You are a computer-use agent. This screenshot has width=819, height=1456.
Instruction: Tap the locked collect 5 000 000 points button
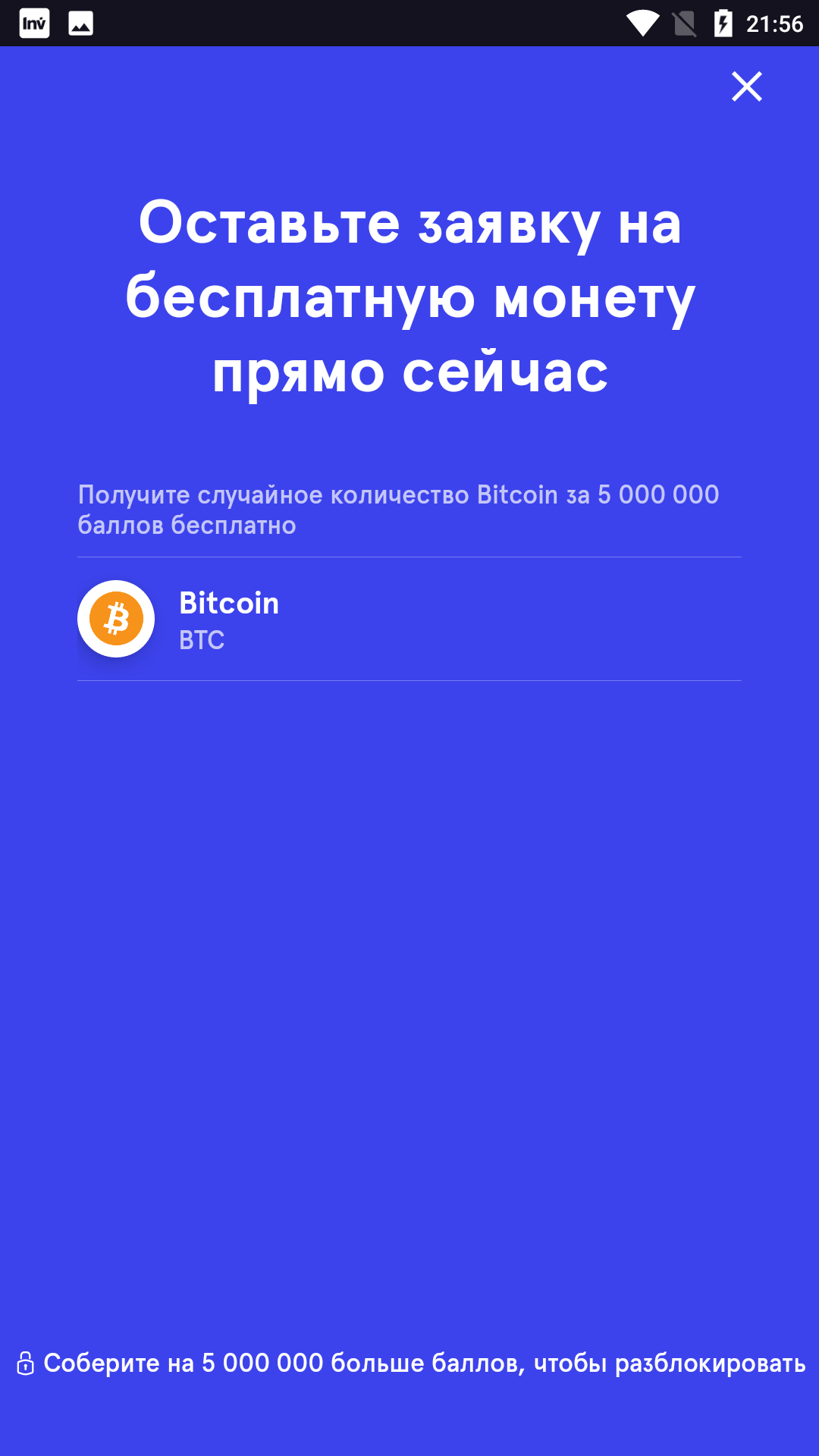point(409,1363)
